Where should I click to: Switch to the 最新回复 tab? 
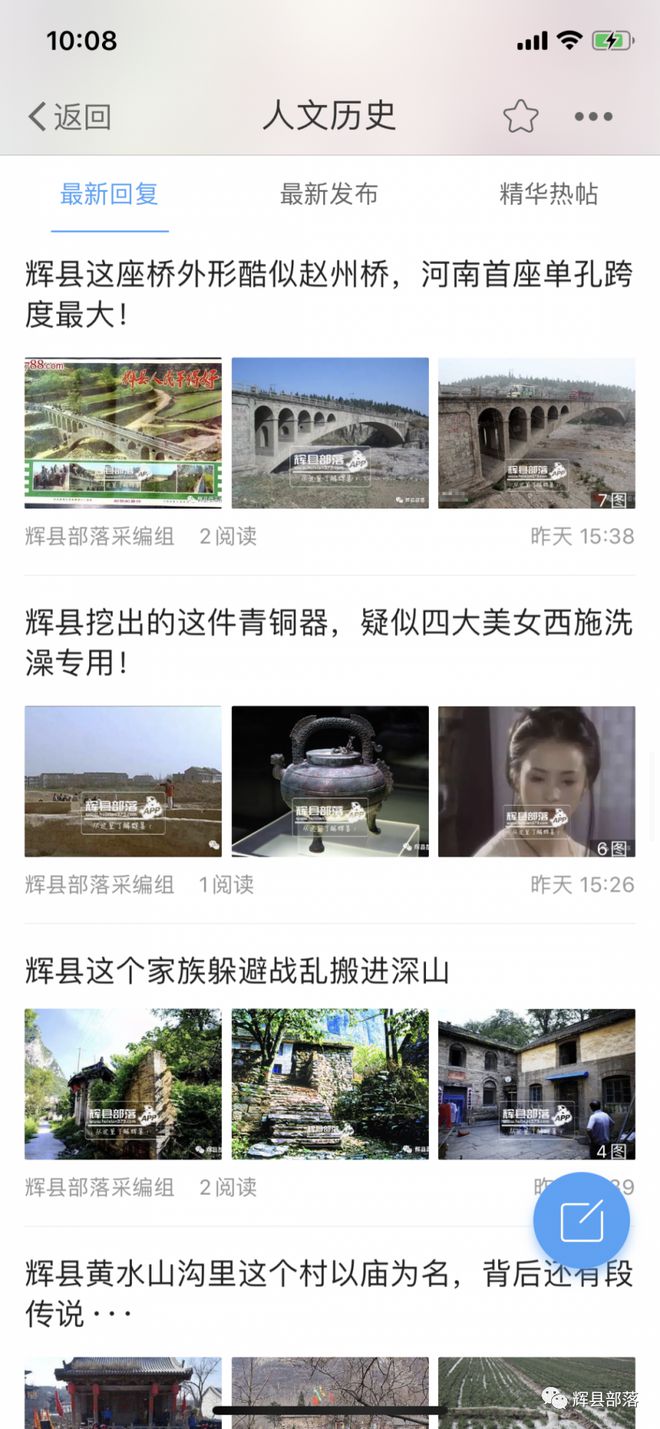tap(109, 194)
